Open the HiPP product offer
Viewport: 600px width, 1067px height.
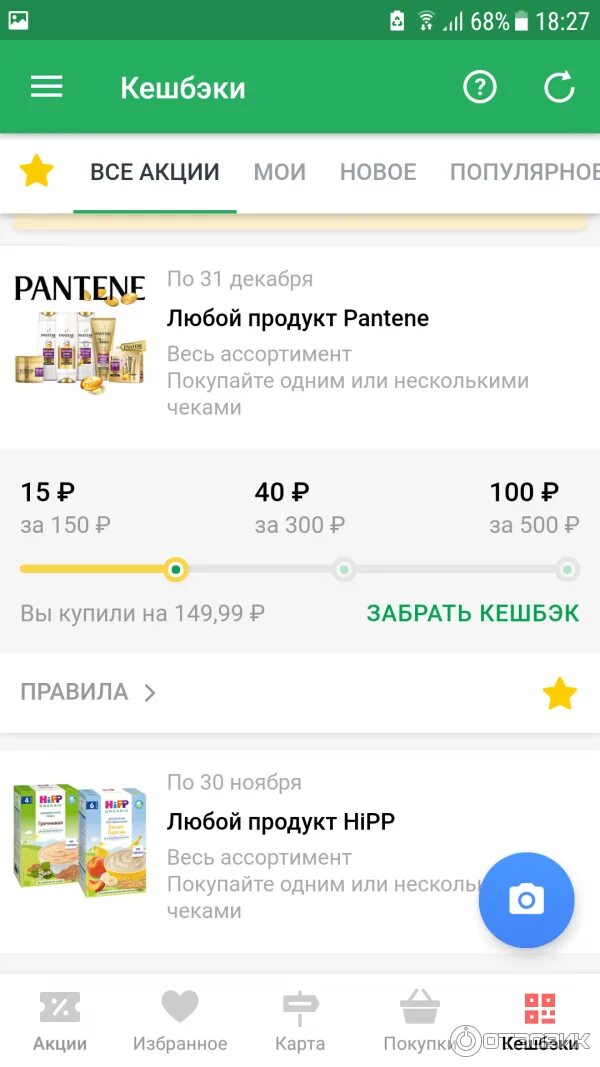[280, 822]
